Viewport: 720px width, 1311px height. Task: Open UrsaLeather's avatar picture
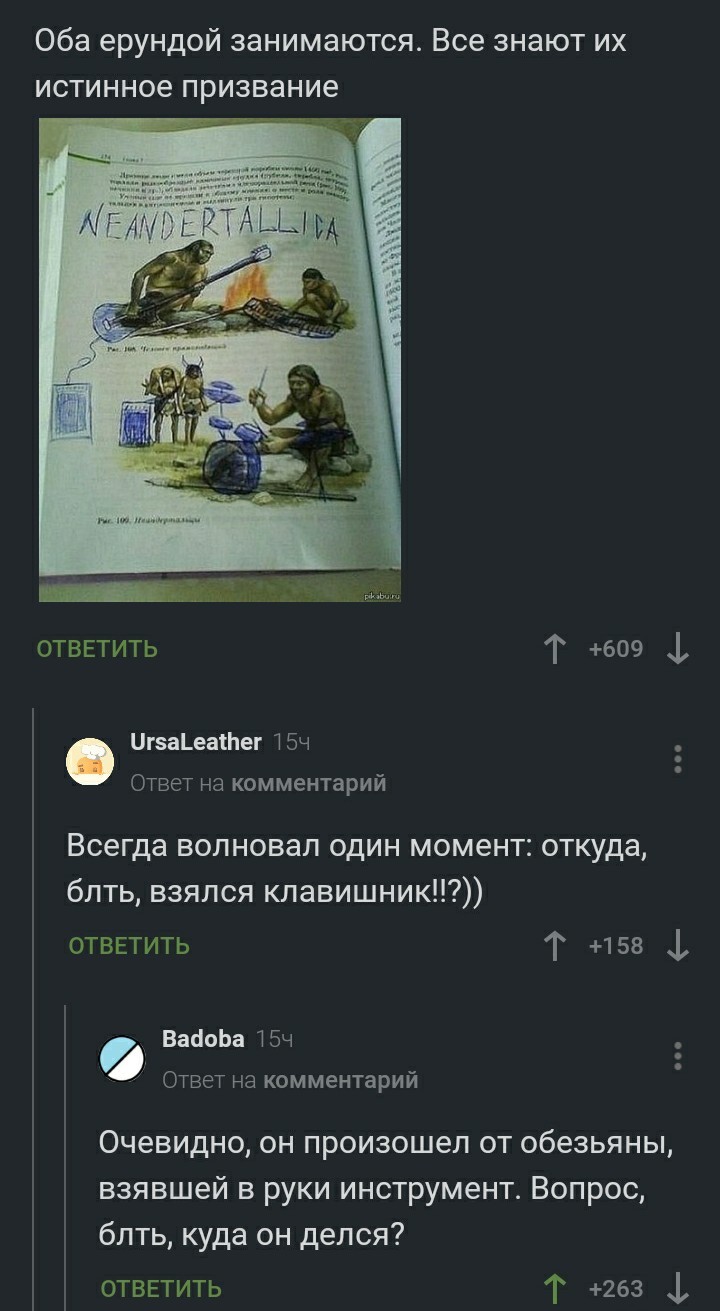[x=90, y=762]
